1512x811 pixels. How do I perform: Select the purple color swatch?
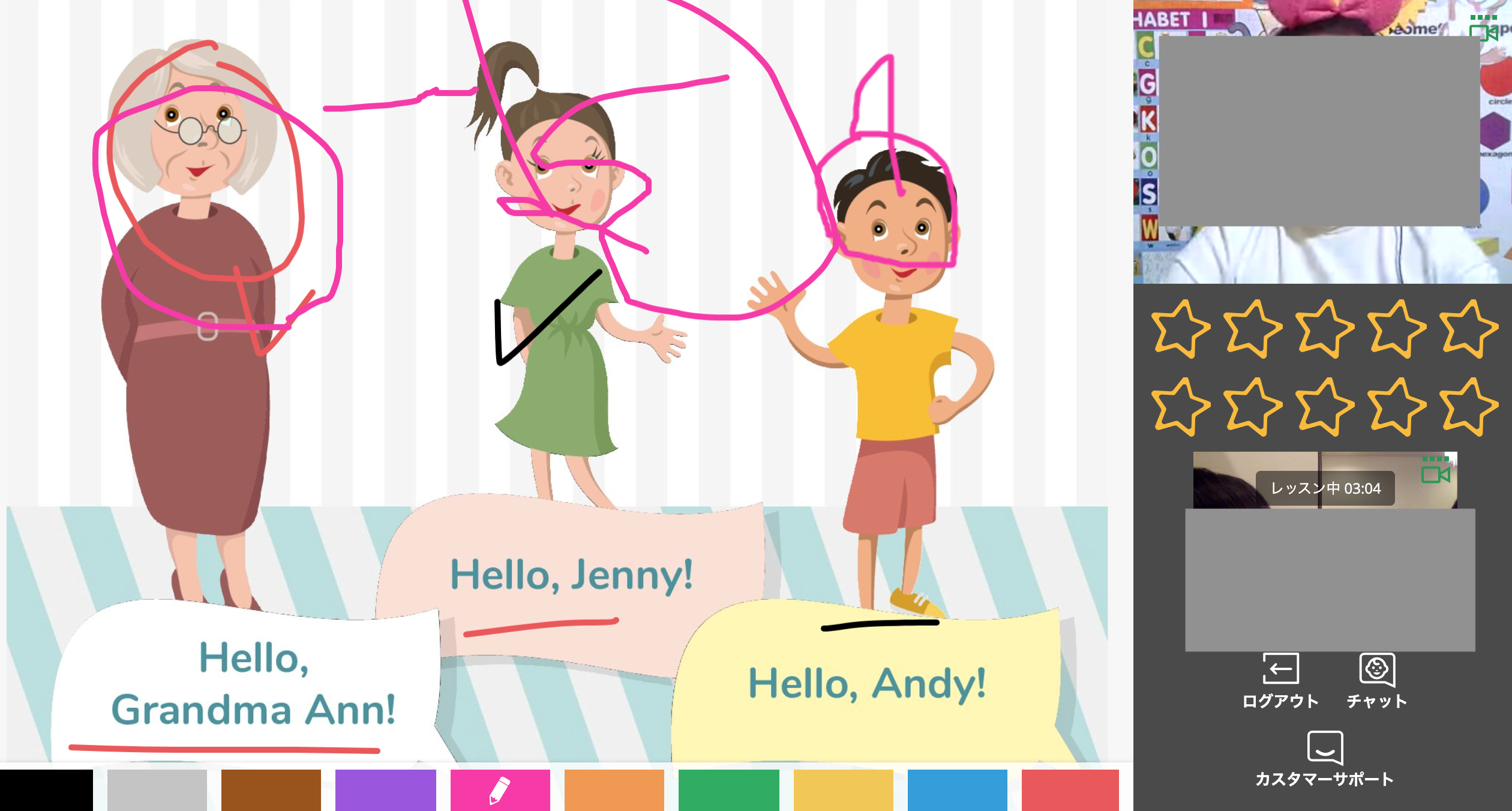pos(385,789)
